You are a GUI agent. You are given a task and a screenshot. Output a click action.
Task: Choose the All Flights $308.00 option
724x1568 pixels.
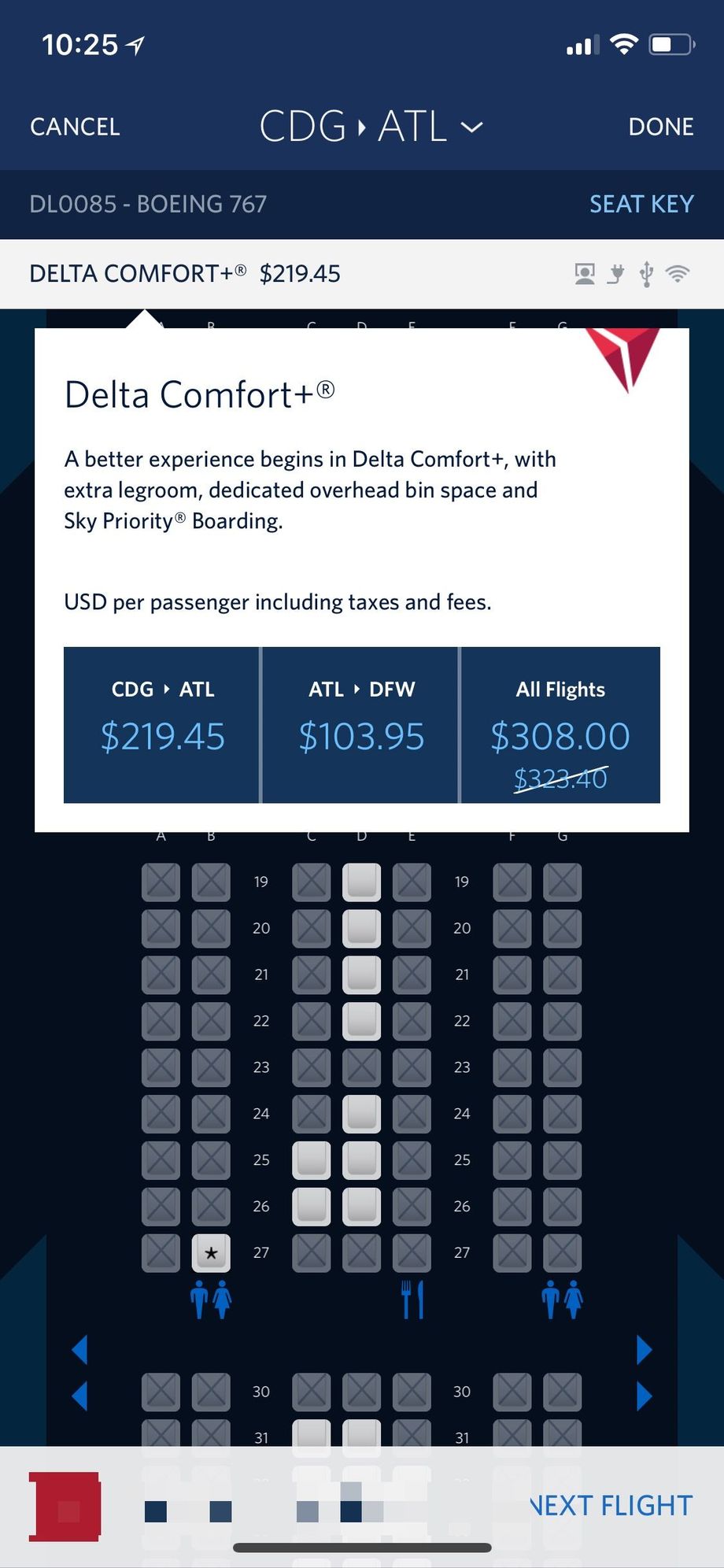pyautogui.click(x=560, y=724)
